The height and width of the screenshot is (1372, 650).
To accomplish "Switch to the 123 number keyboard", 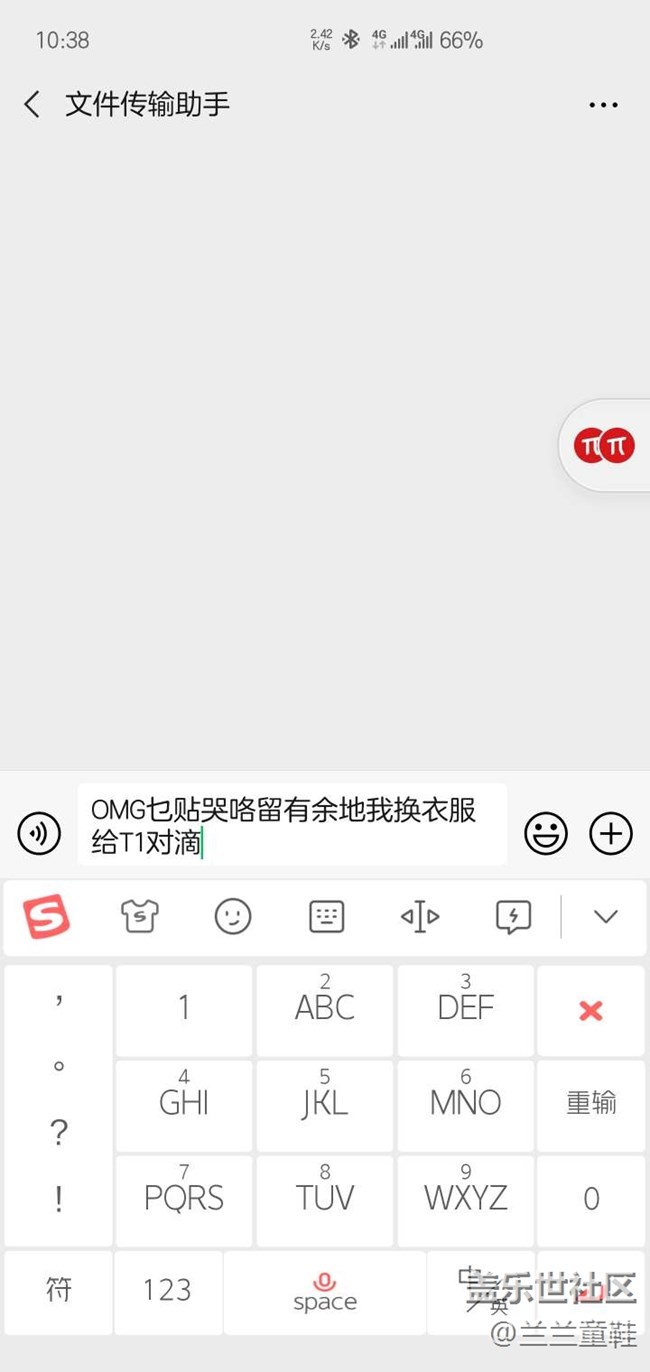I will click(x=167, y=1290).
